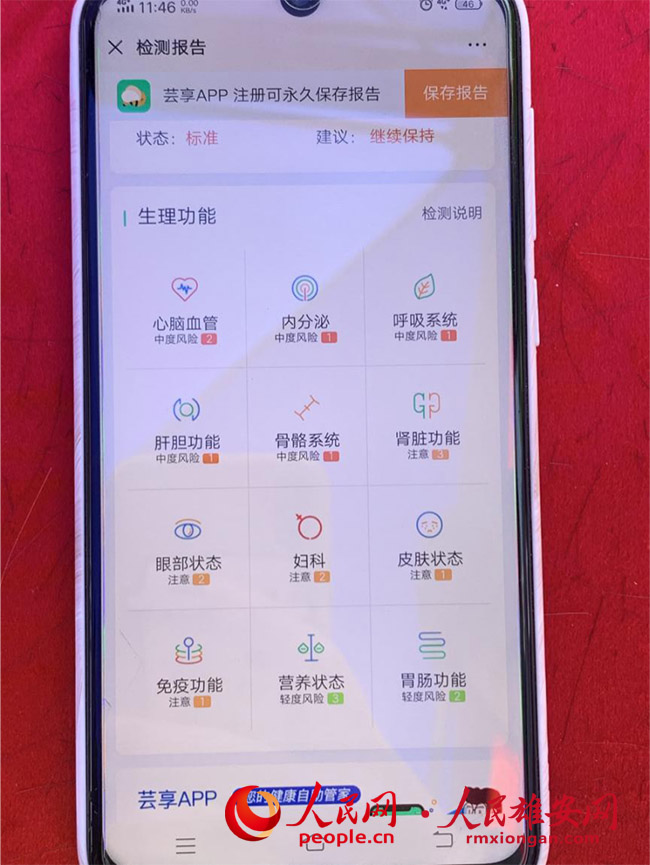The width and height of the screenshot is (650, 865).
Task: Open the 呼吸系统 item
Action: (x=425, y=307)
